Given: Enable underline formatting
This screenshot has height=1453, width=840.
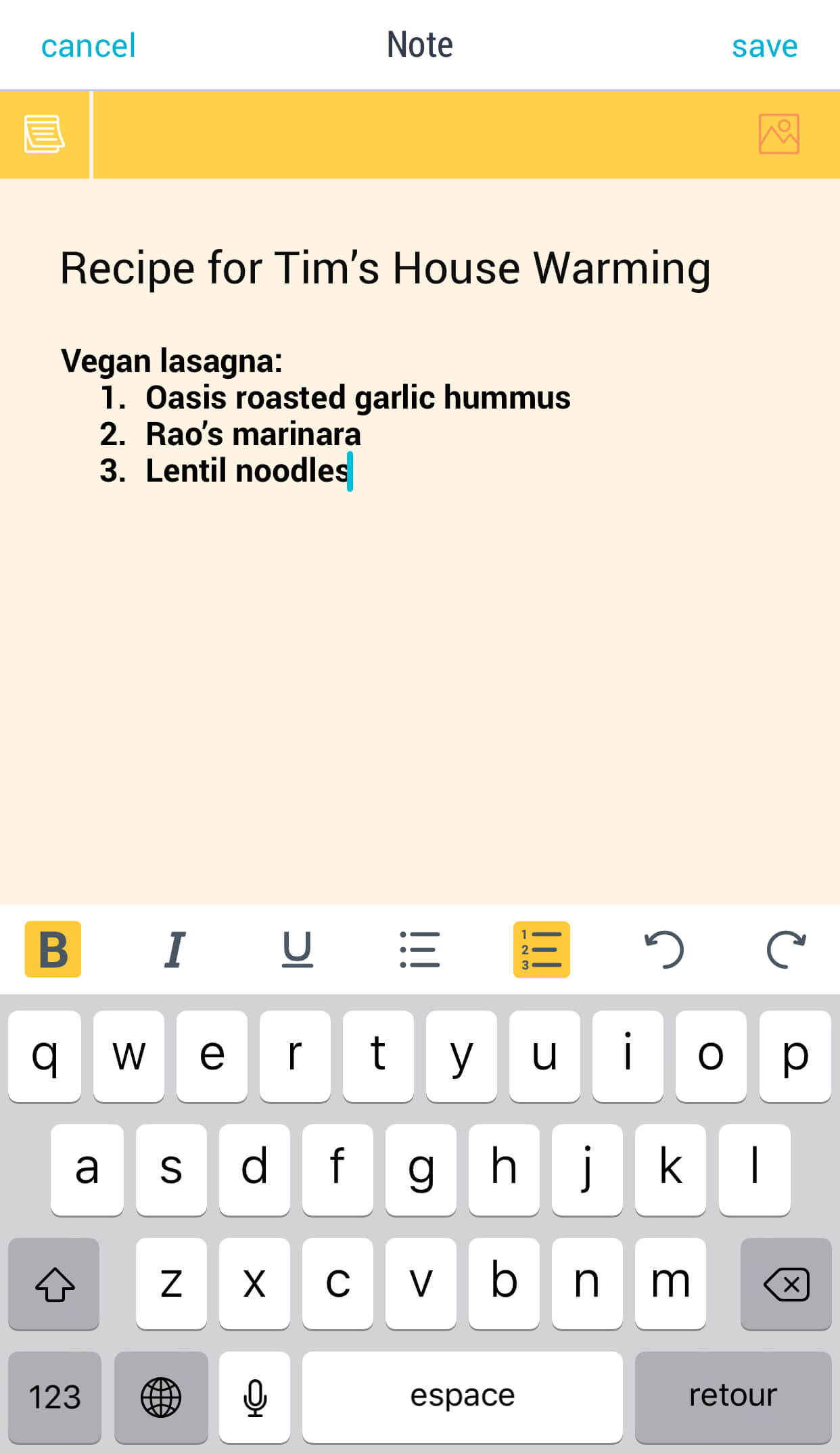Looking at the screenshot, I should [297, 949].
